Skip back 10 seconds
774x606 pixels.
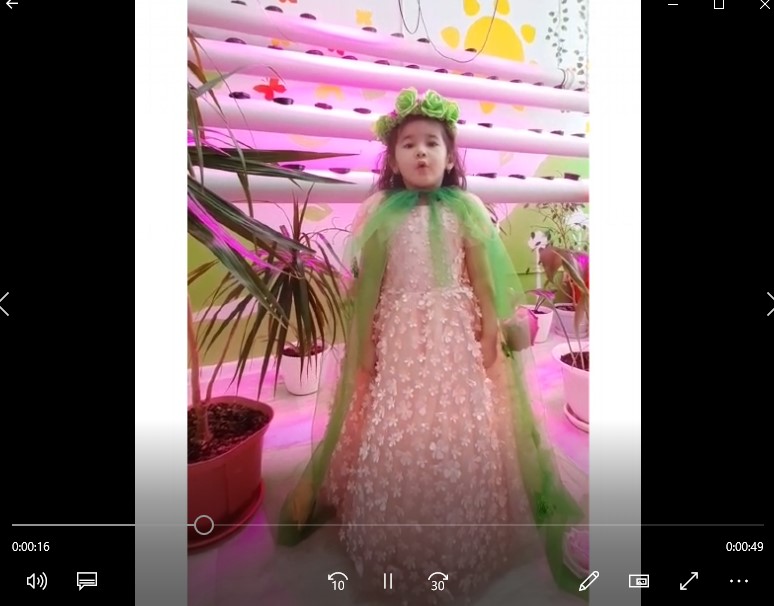(x=337, y=581)
